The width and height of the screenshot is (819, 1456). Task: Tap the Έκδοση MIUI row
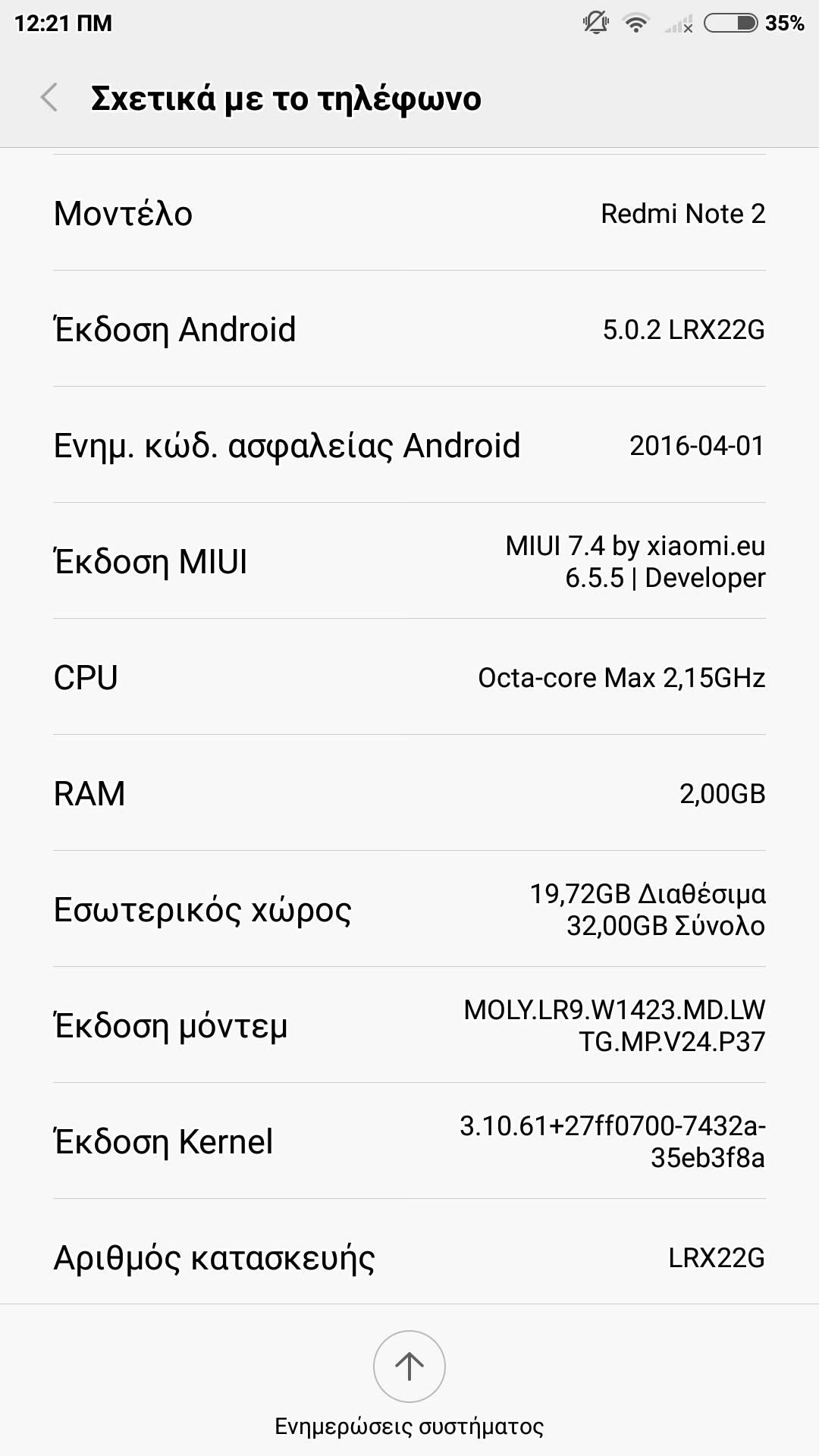point(409,561)
